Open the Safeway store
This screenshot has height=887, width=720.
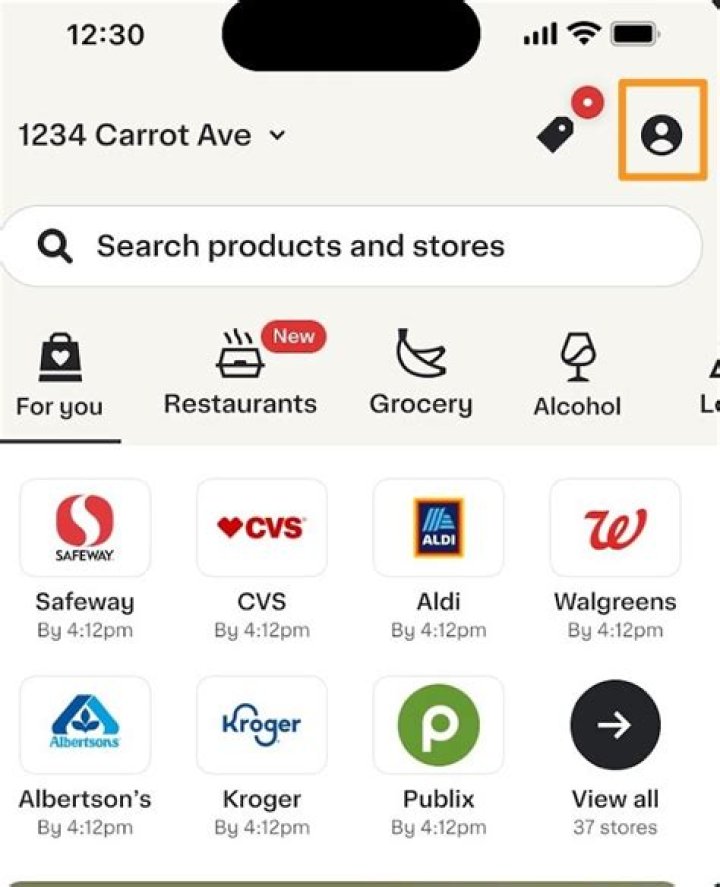(x=85, y=527)
